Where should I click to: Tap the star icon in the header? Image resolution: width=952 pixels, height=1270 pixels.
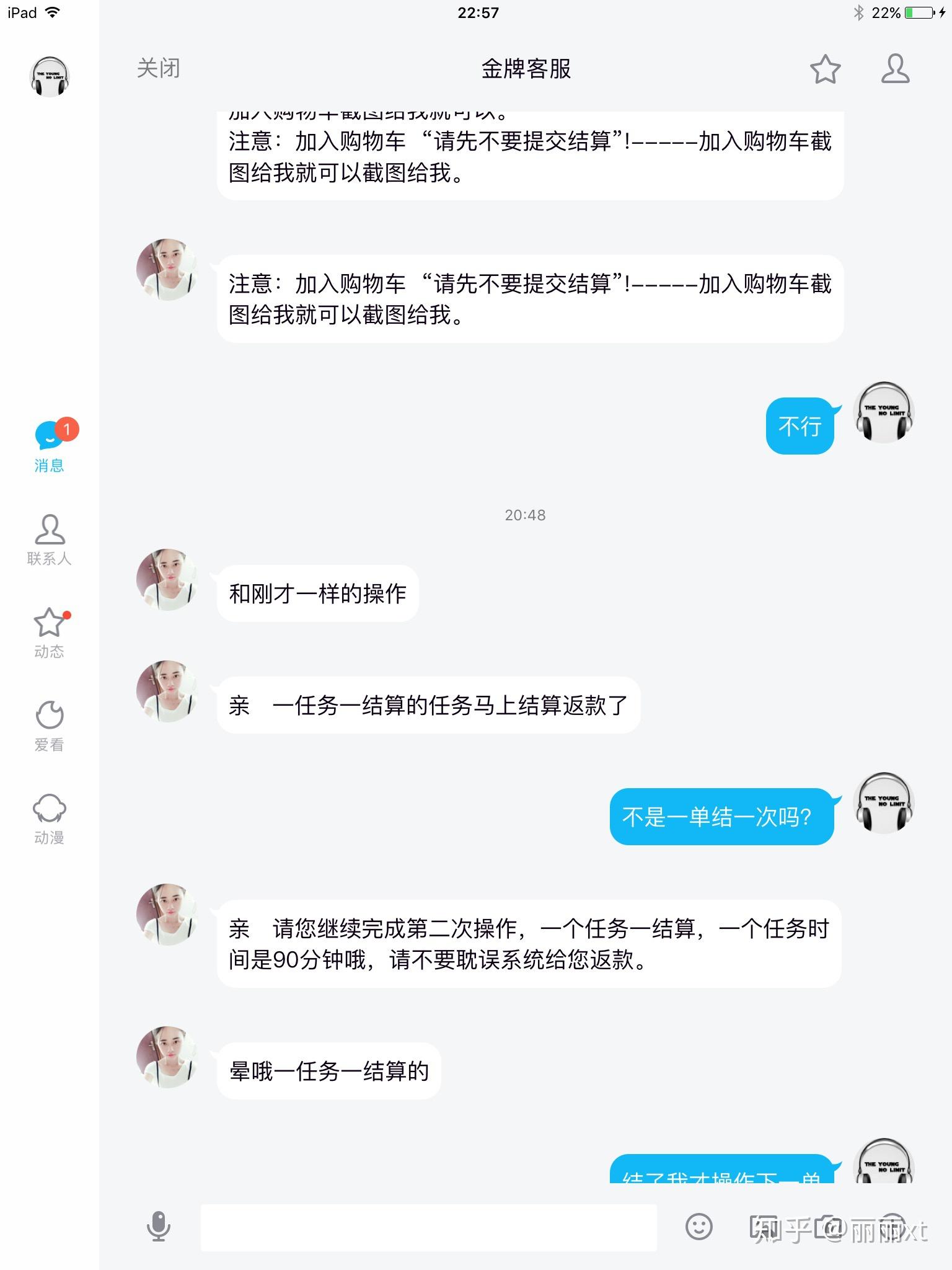tap(825, 69)
